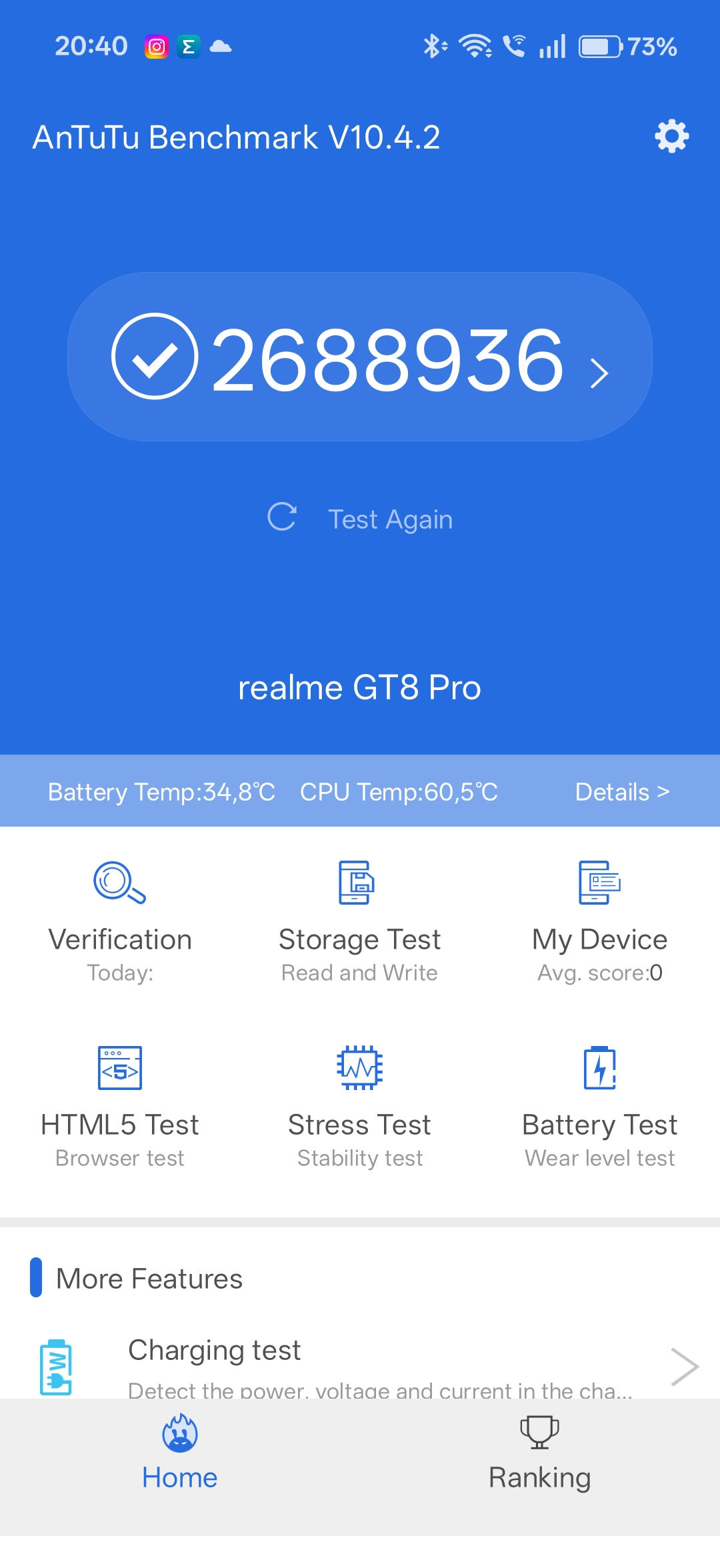The image size is (720, 1568).
Task: Open the settings gear icon
Action: [x=671, y=137]
